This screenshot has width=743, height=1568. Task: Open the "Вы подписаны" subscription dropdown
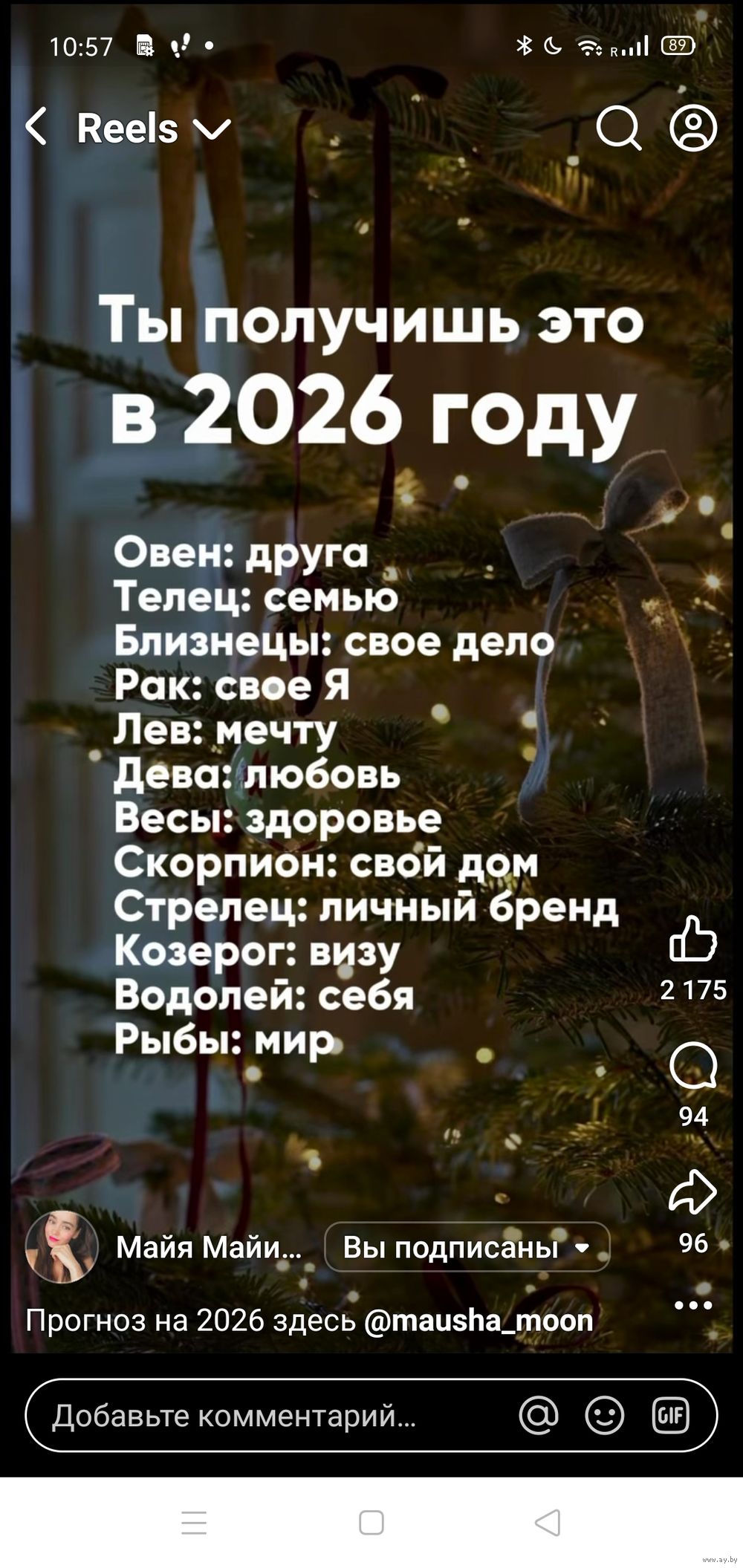[x=467, y=1247]
